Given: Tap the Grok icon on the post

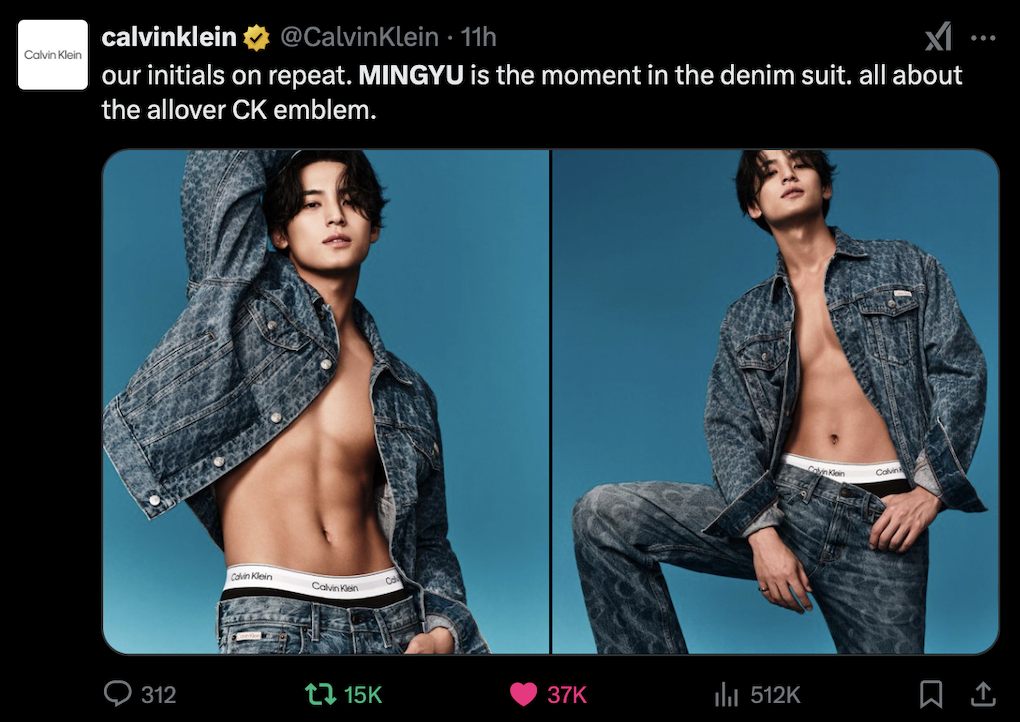Looking at the screenshot, I should pos(938,38).
